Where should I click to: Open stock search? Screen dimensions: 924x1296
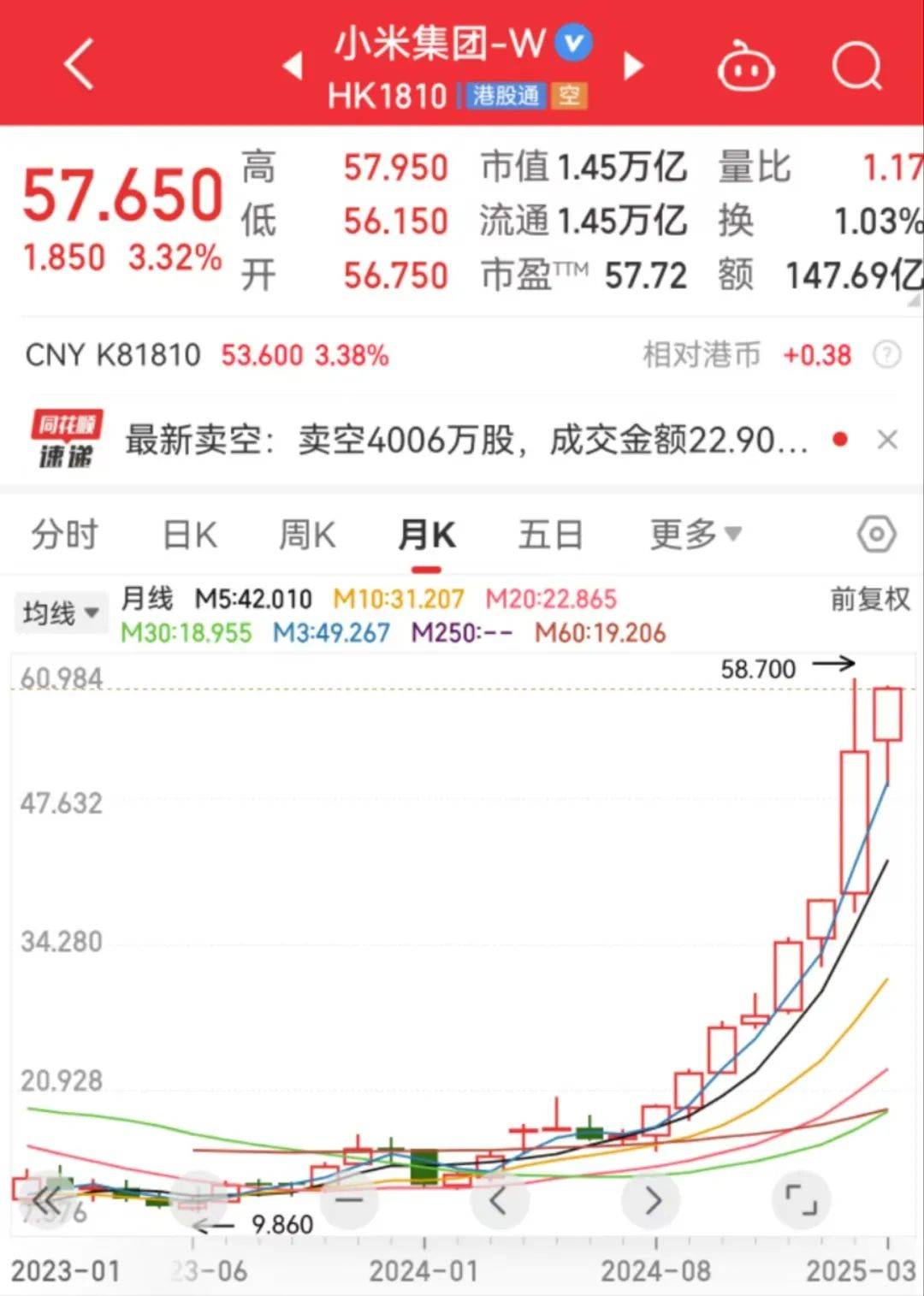(856, 65)
